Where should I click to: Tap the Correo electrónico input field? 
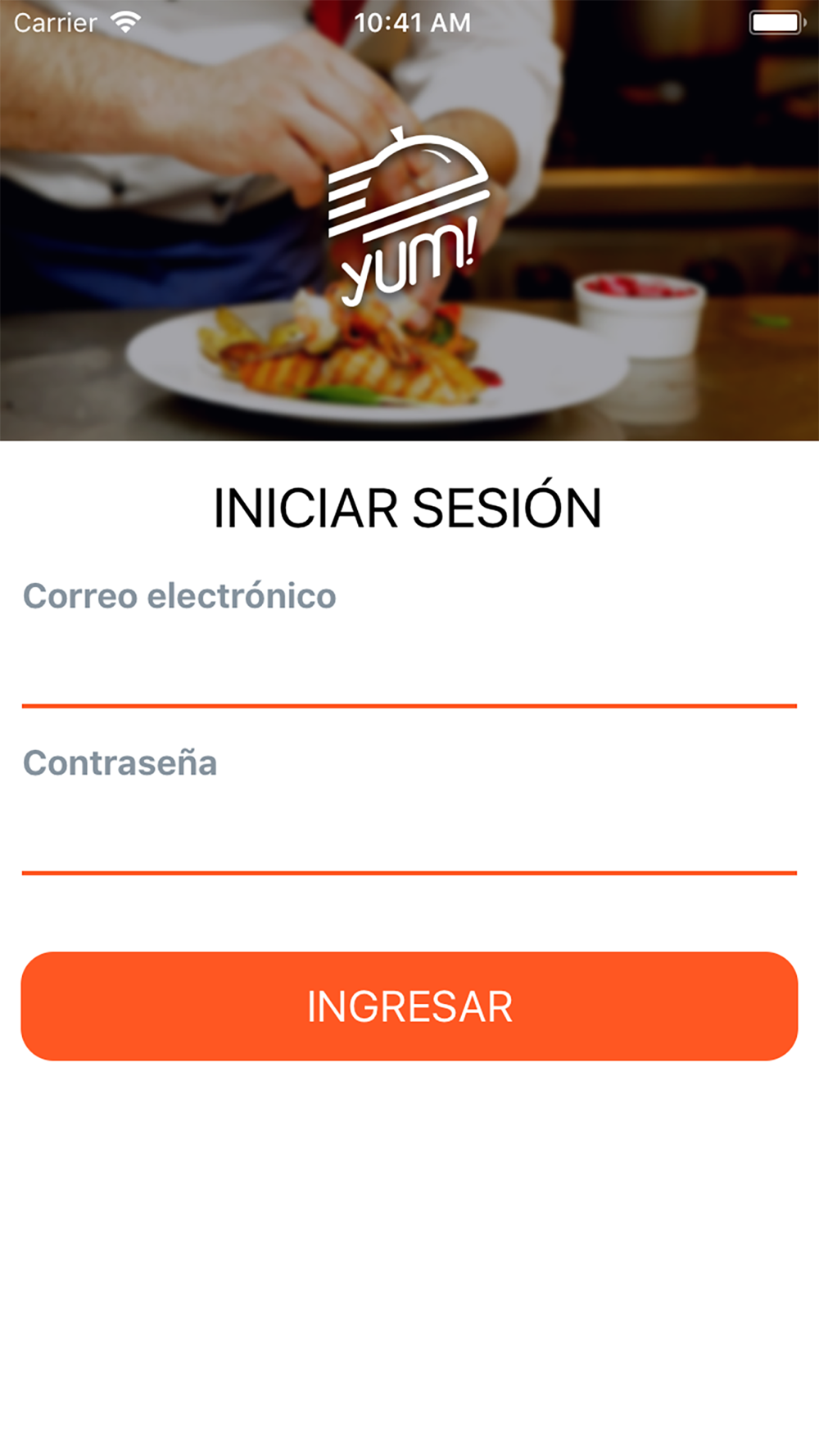click(409, 667)
